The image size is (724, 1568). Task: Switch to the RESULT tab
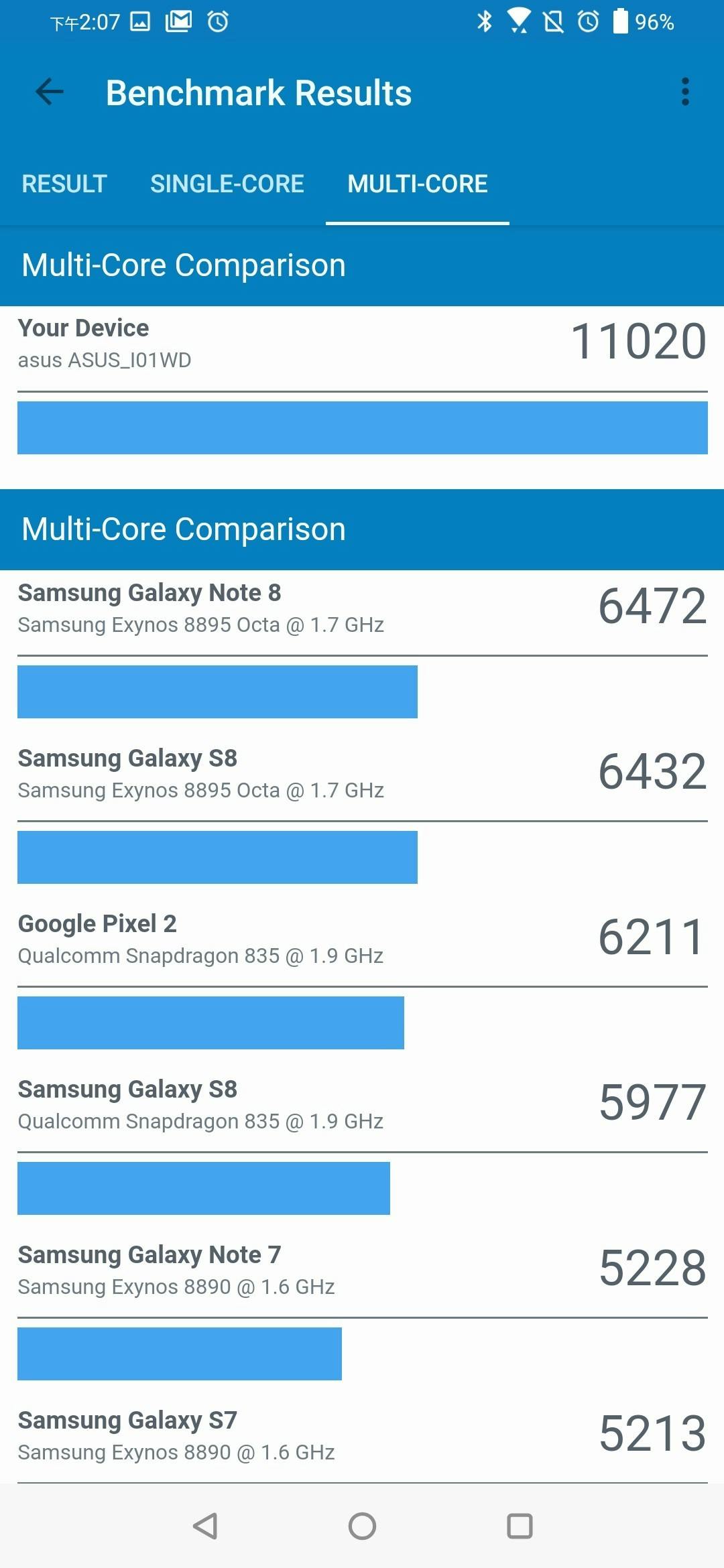click(x=64, y=184)
